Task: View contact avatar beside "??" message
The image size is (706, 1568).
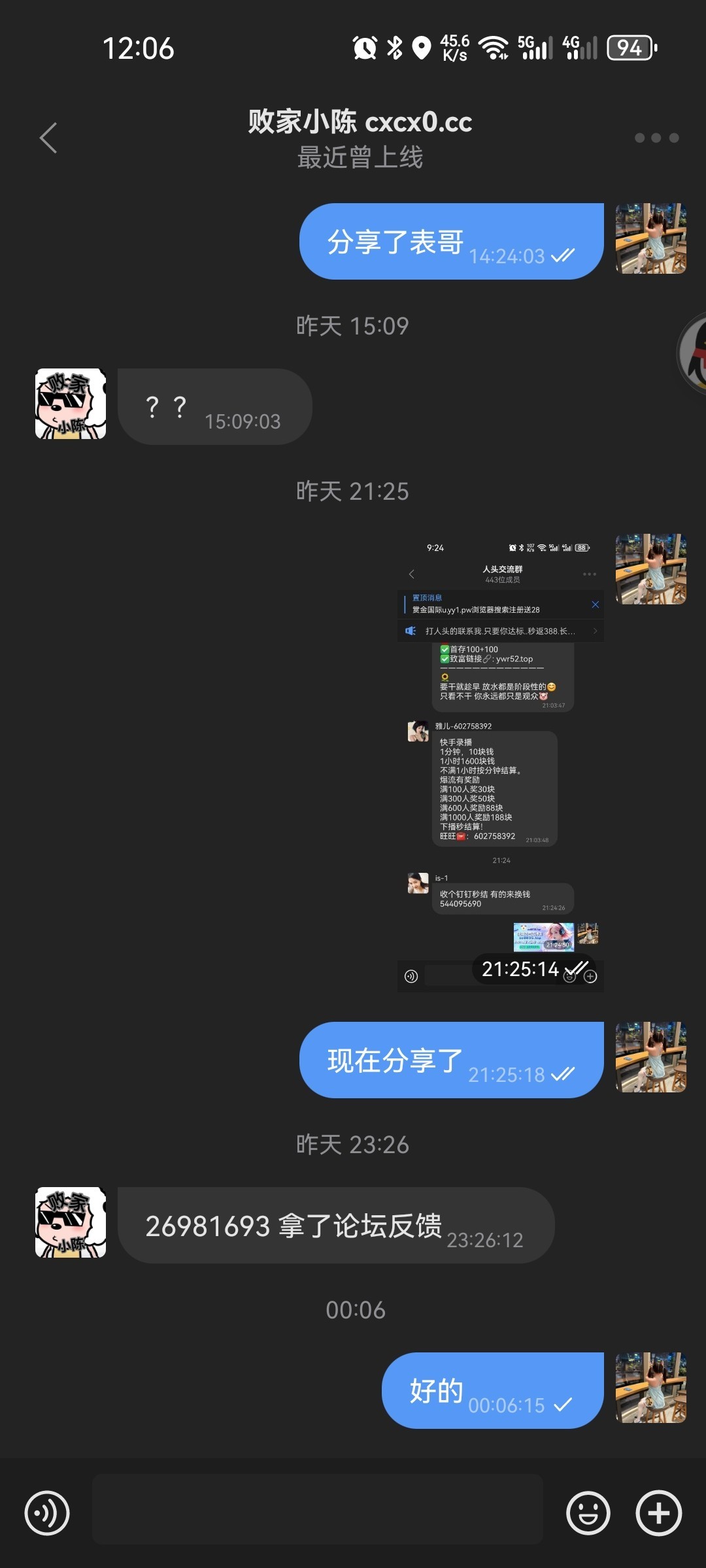Action: pyautogui.click(x=71, y=404)
